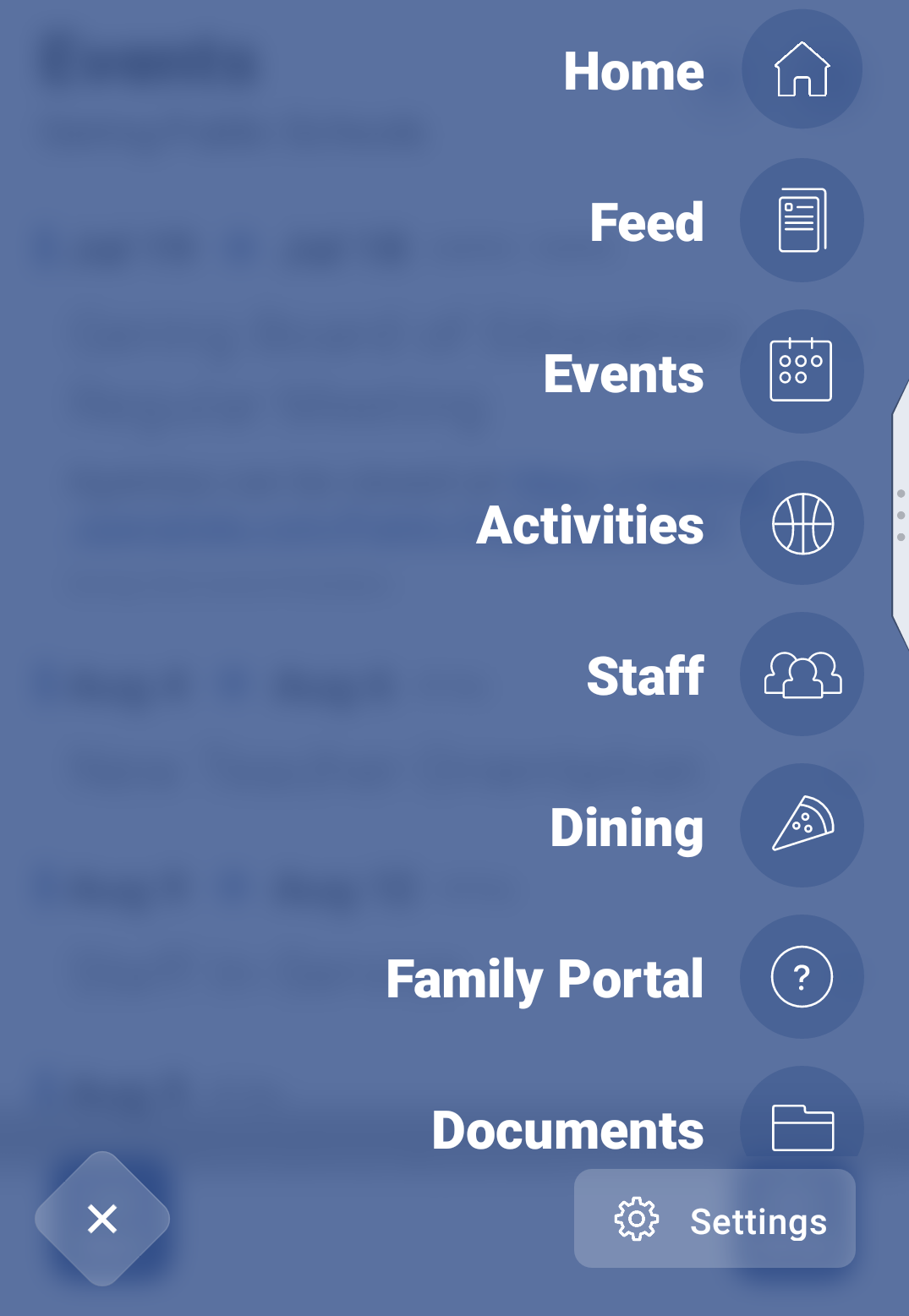This screenshot has height=1316, width=909.
Task: Select Events from the menu
Action: [x=802, y=372]
